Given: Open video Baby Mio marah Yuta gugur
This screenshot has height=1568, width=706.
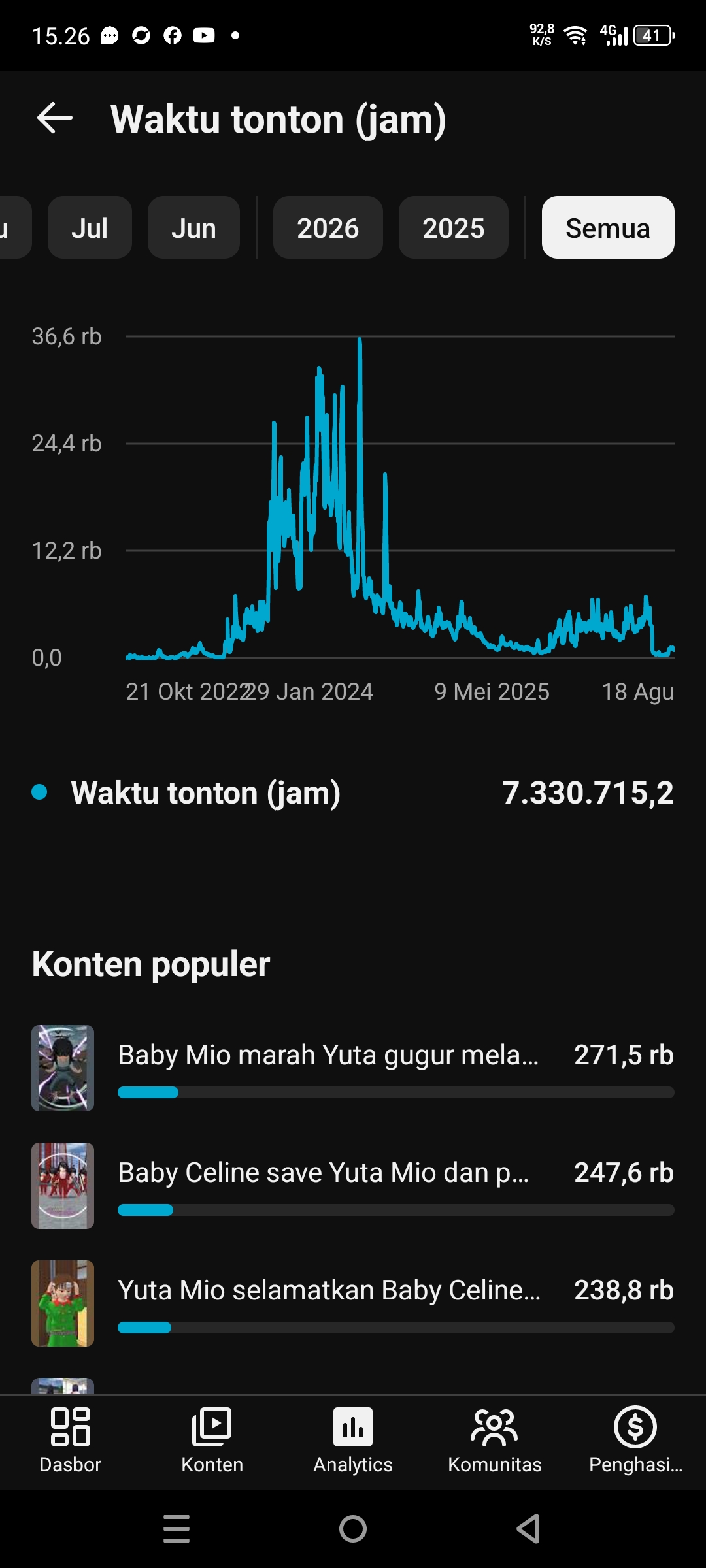Looking at the screenshot, I should [353, 1068].
